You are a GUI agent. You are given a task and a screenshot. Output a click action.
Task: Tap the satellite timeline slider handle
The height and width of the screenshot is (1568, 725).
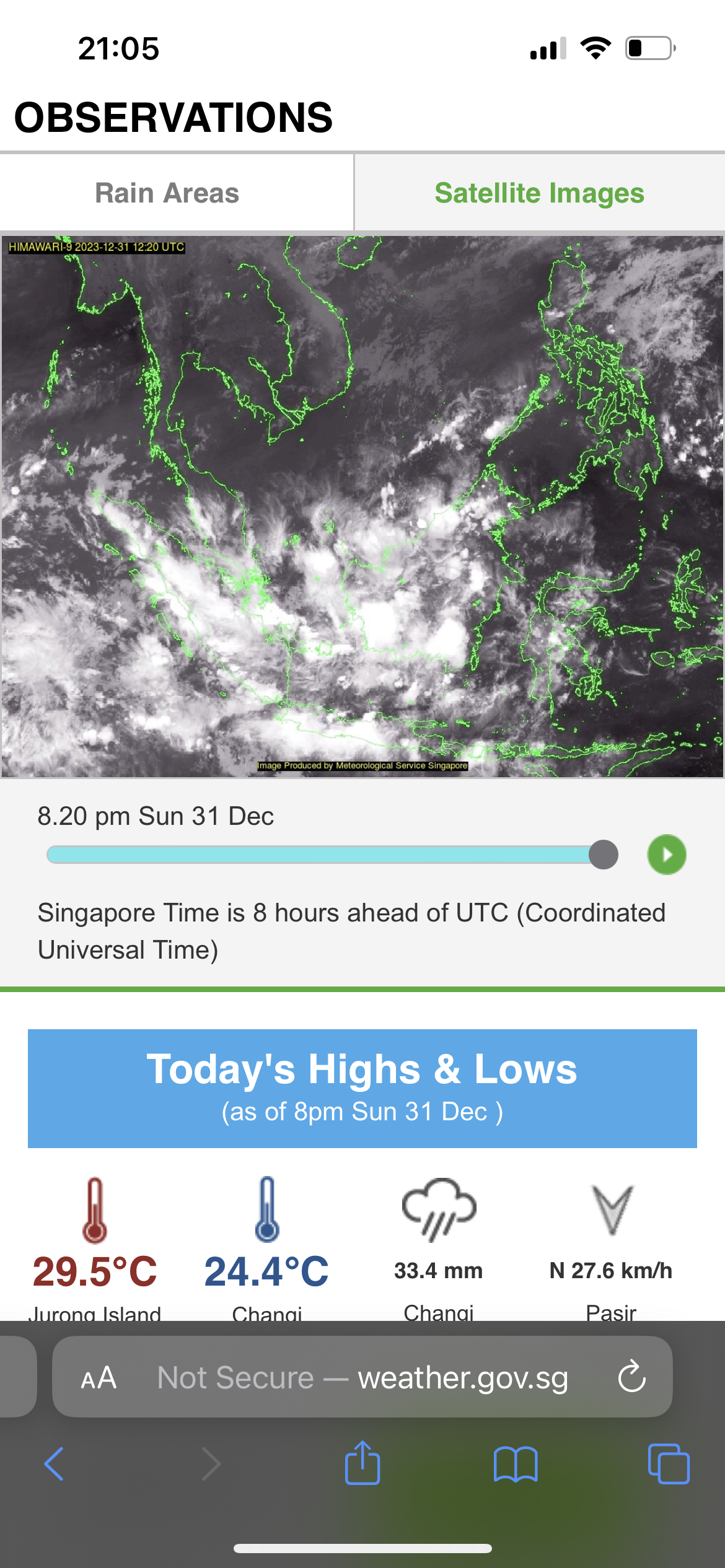tap(604, 855)
